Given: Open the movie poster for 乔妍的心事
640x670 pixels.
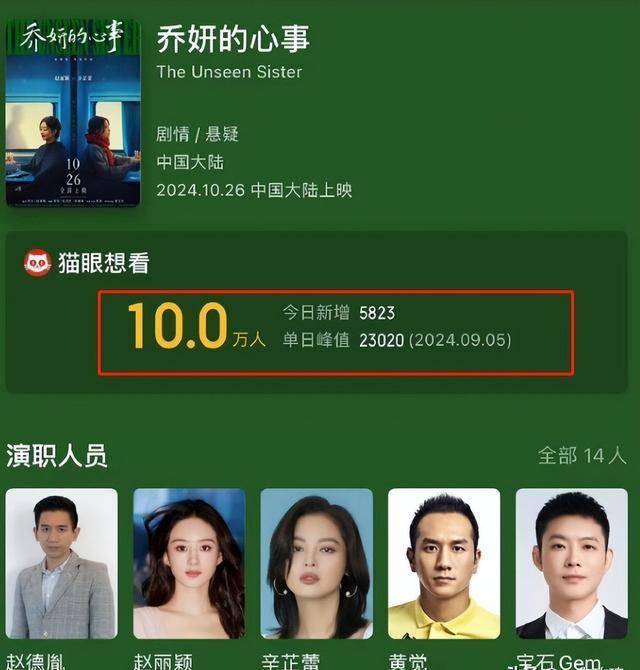Looking at the screenshot, I should click(72, 112).
